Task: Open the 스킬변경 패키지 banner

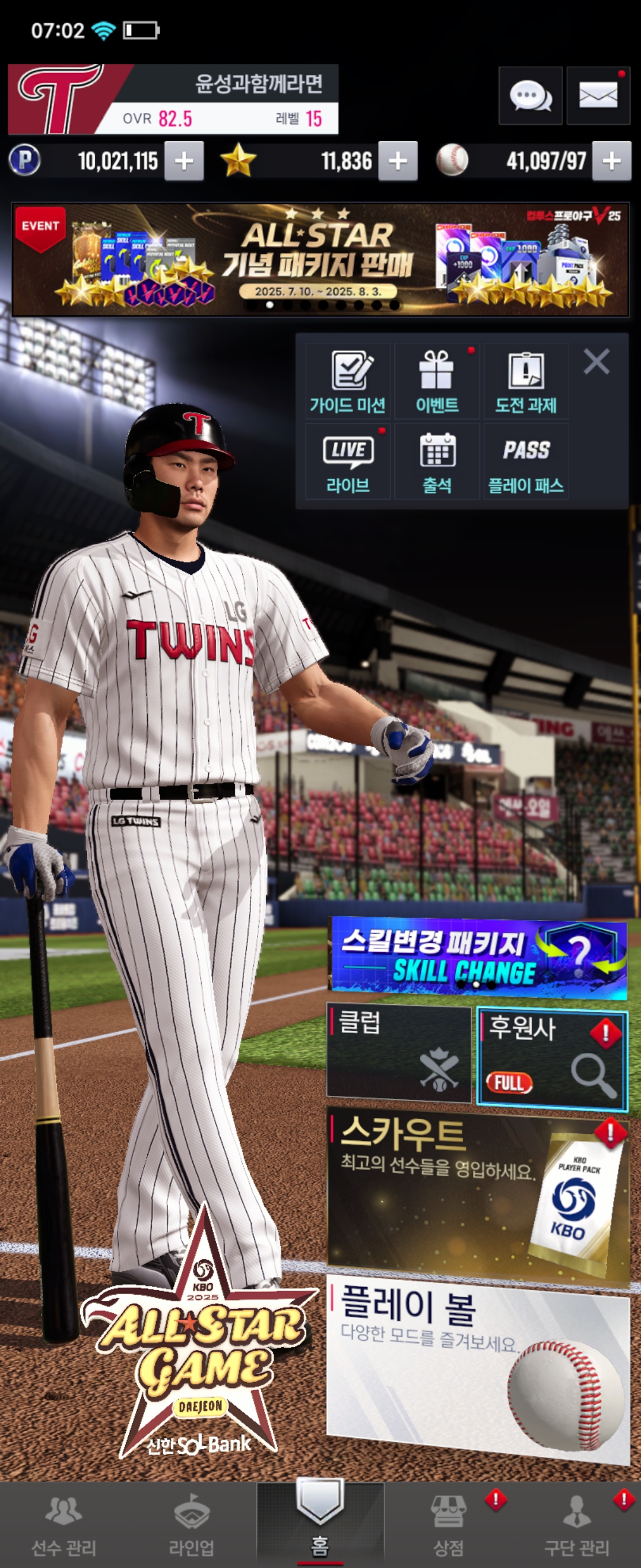Action: 478,956
